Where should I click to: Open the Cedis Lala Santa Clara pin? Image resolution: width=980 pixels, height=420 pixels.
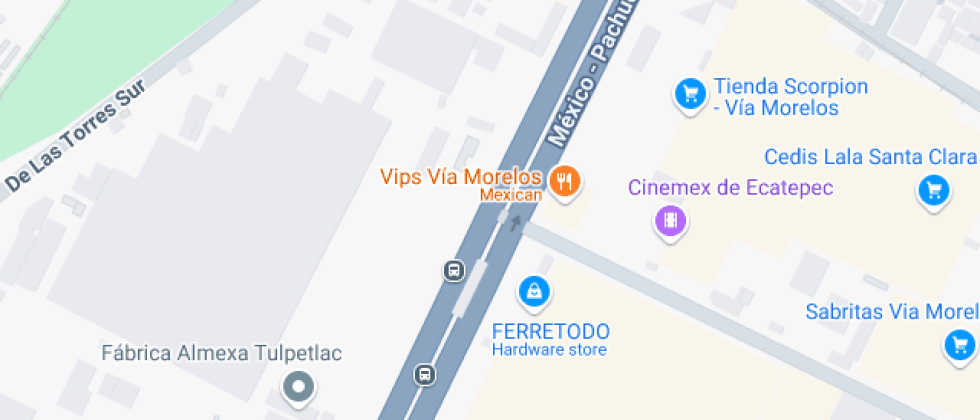(x=933, y=189)
